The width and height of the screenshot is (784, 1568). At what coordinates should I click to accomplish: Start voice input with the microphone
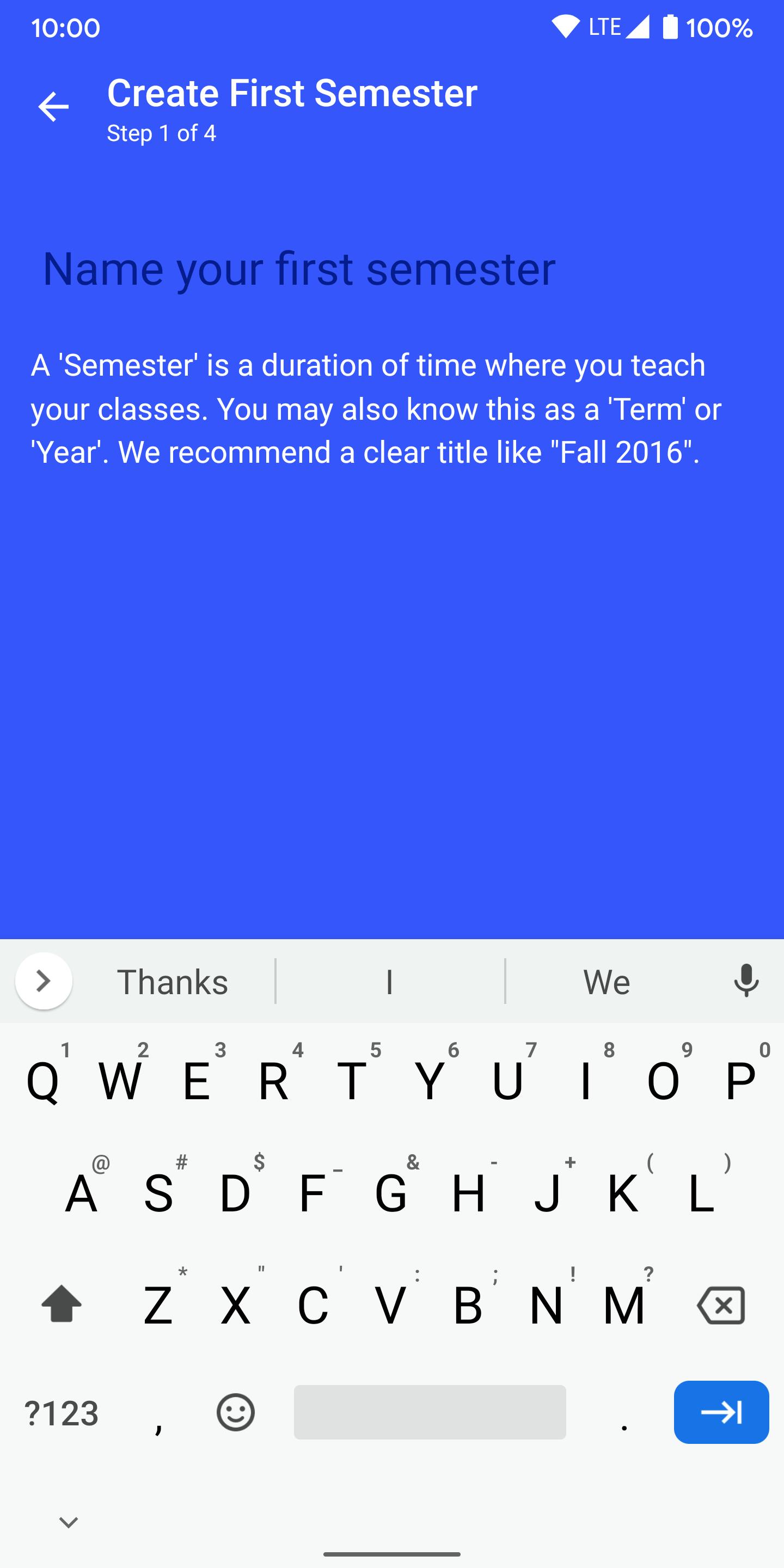(746, 981)
